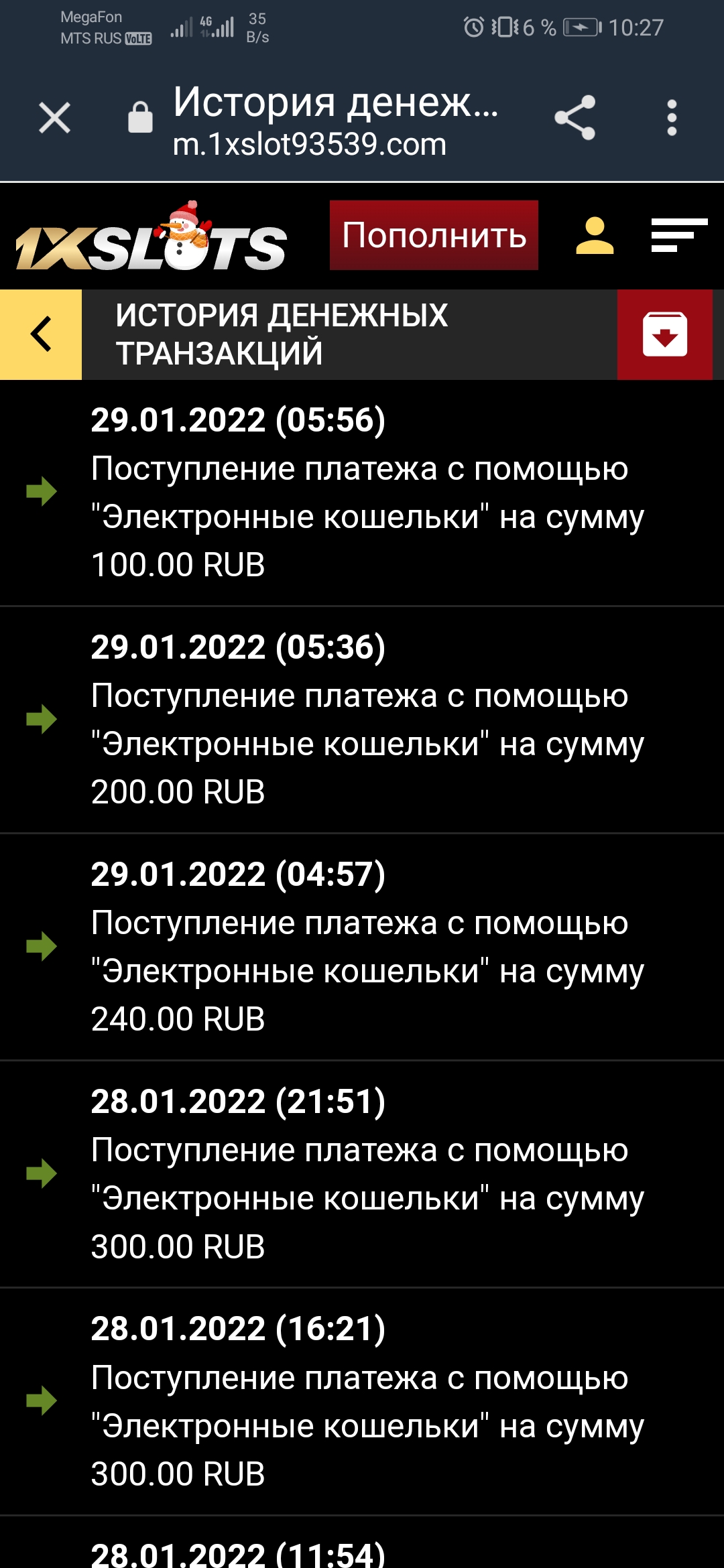Share this page link

pos(575,118)
